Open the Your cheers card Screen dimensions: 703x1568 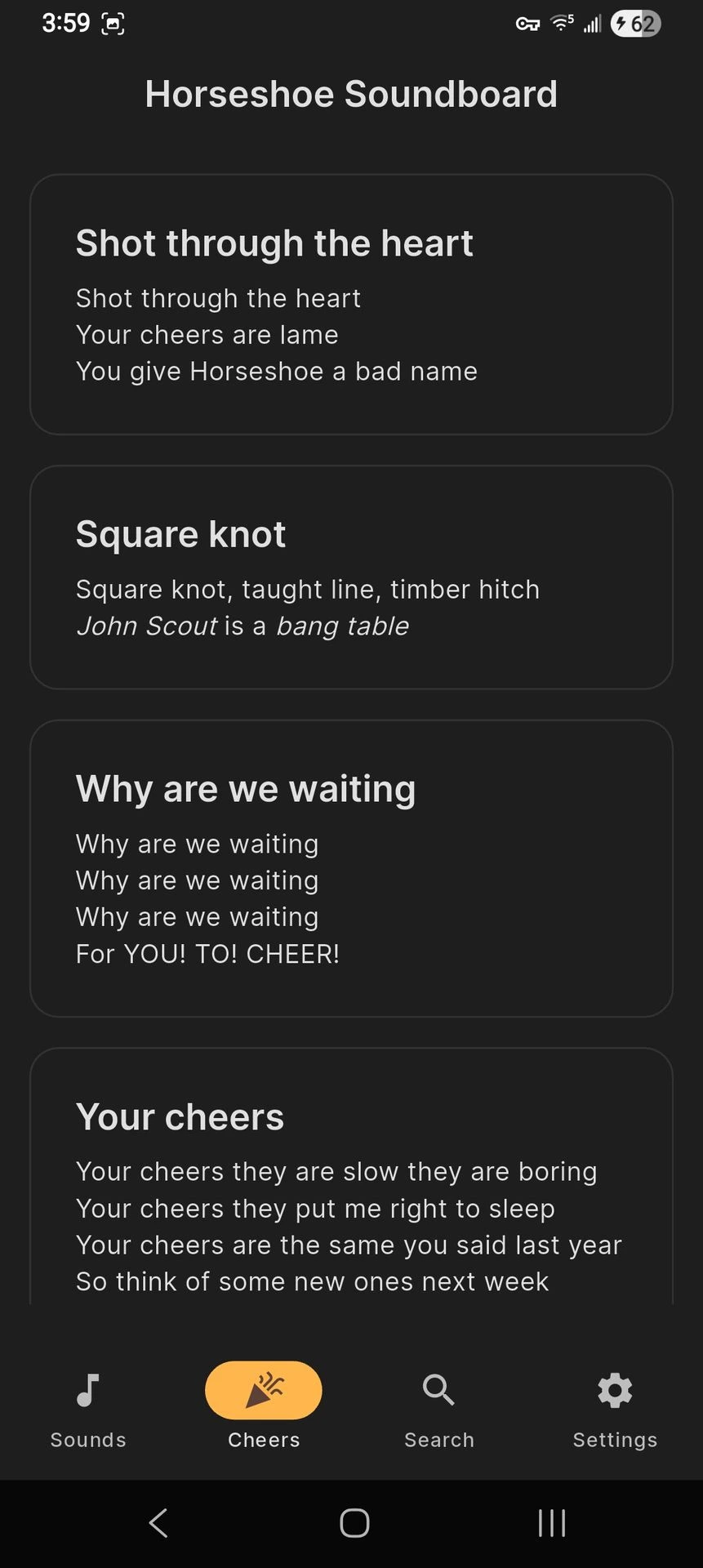pyautogui.click(x=351, y=1184)
